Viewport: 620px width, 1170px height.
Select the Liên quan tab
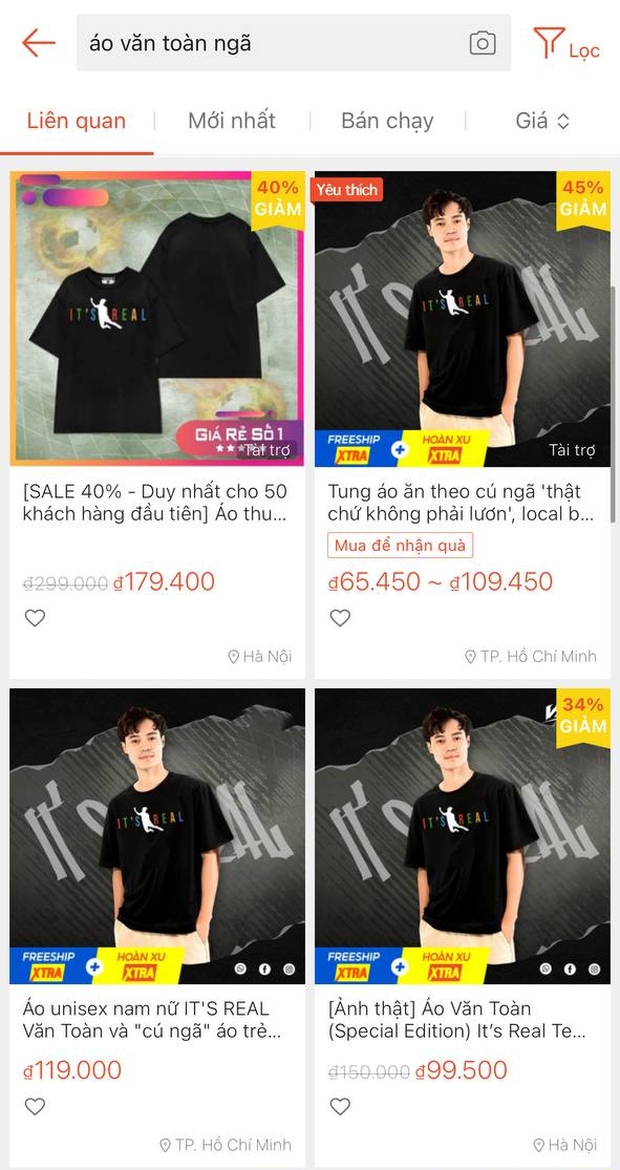point(76,121)
